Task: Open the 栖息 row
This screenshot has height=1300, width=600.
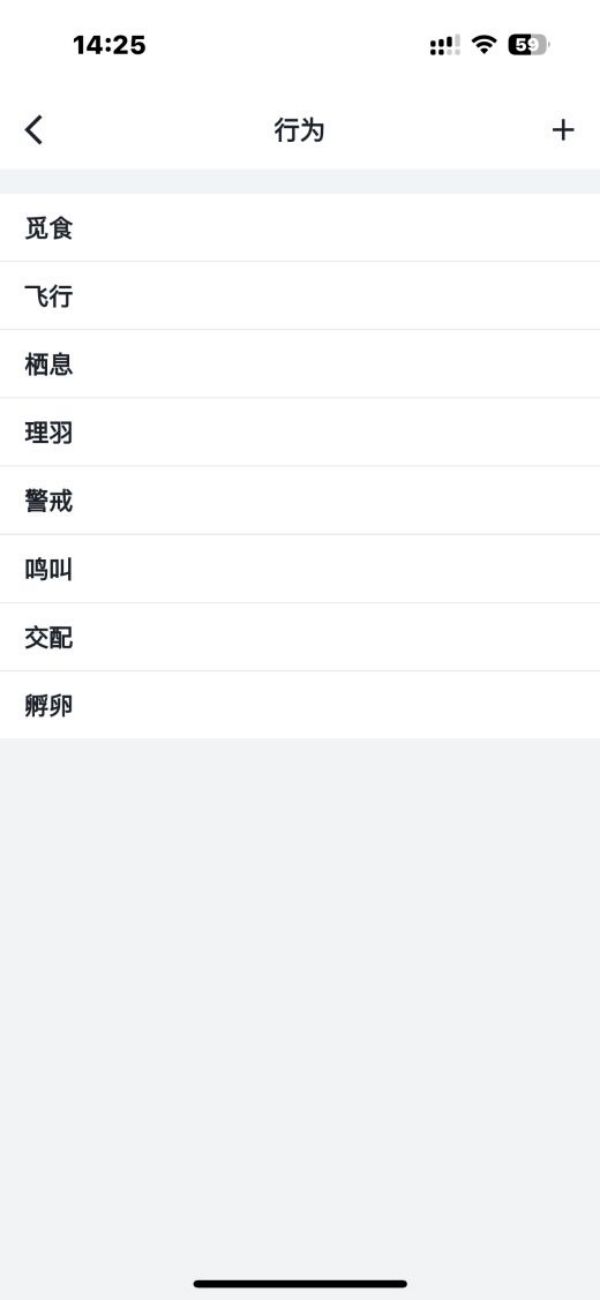Action: point(49,364)
